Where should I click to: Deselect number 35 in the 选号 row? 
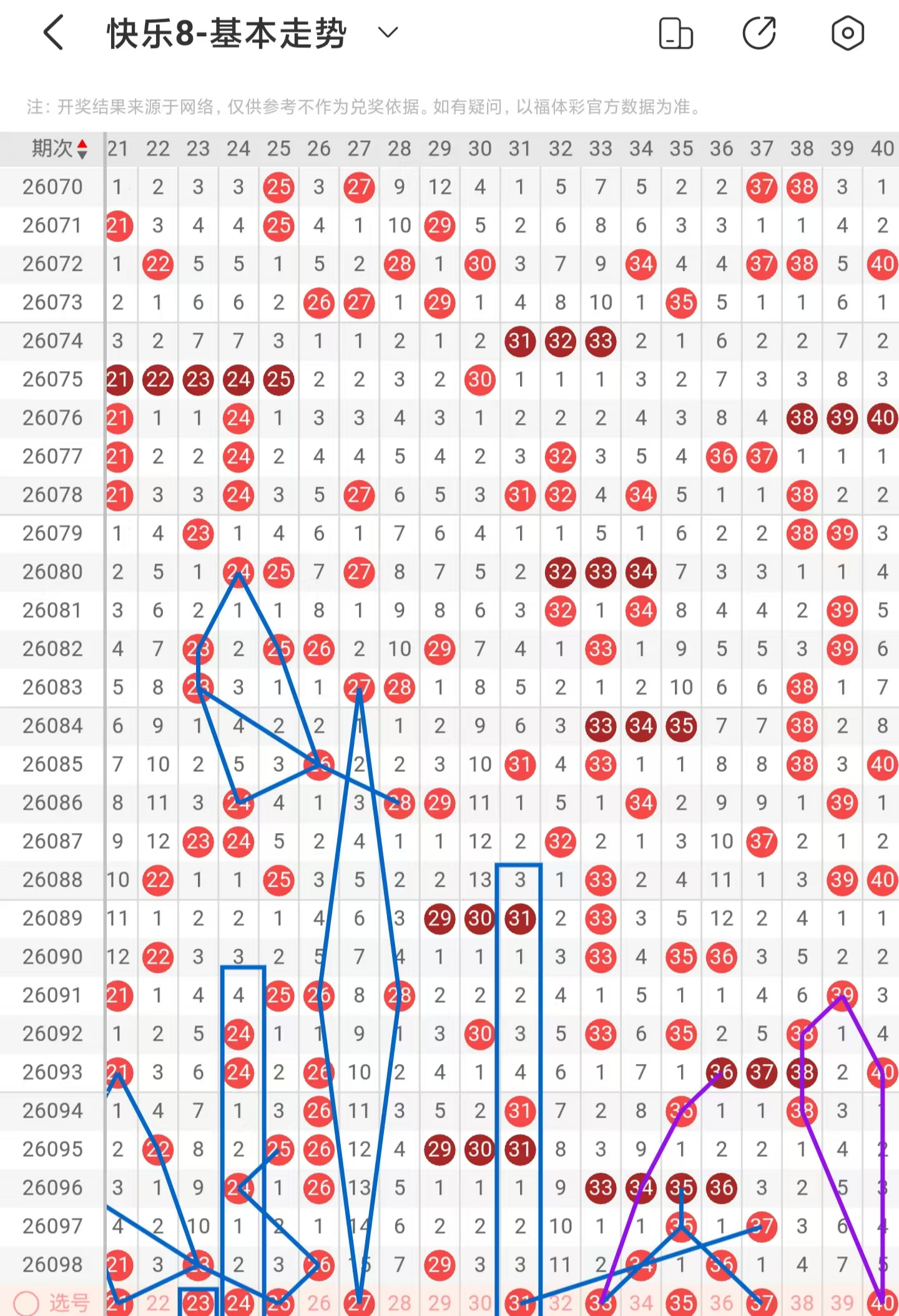click(x=680, y=1303)
